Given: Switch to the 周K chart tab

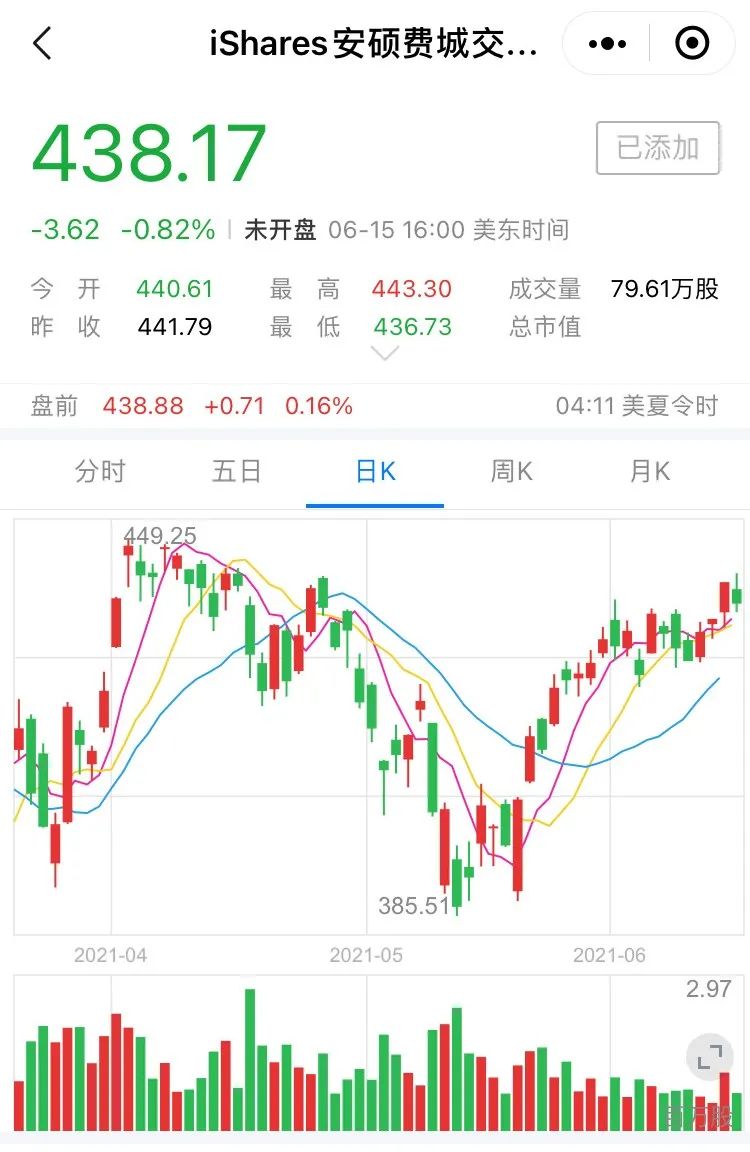Looking at the screenshot, I should [511, 471].
